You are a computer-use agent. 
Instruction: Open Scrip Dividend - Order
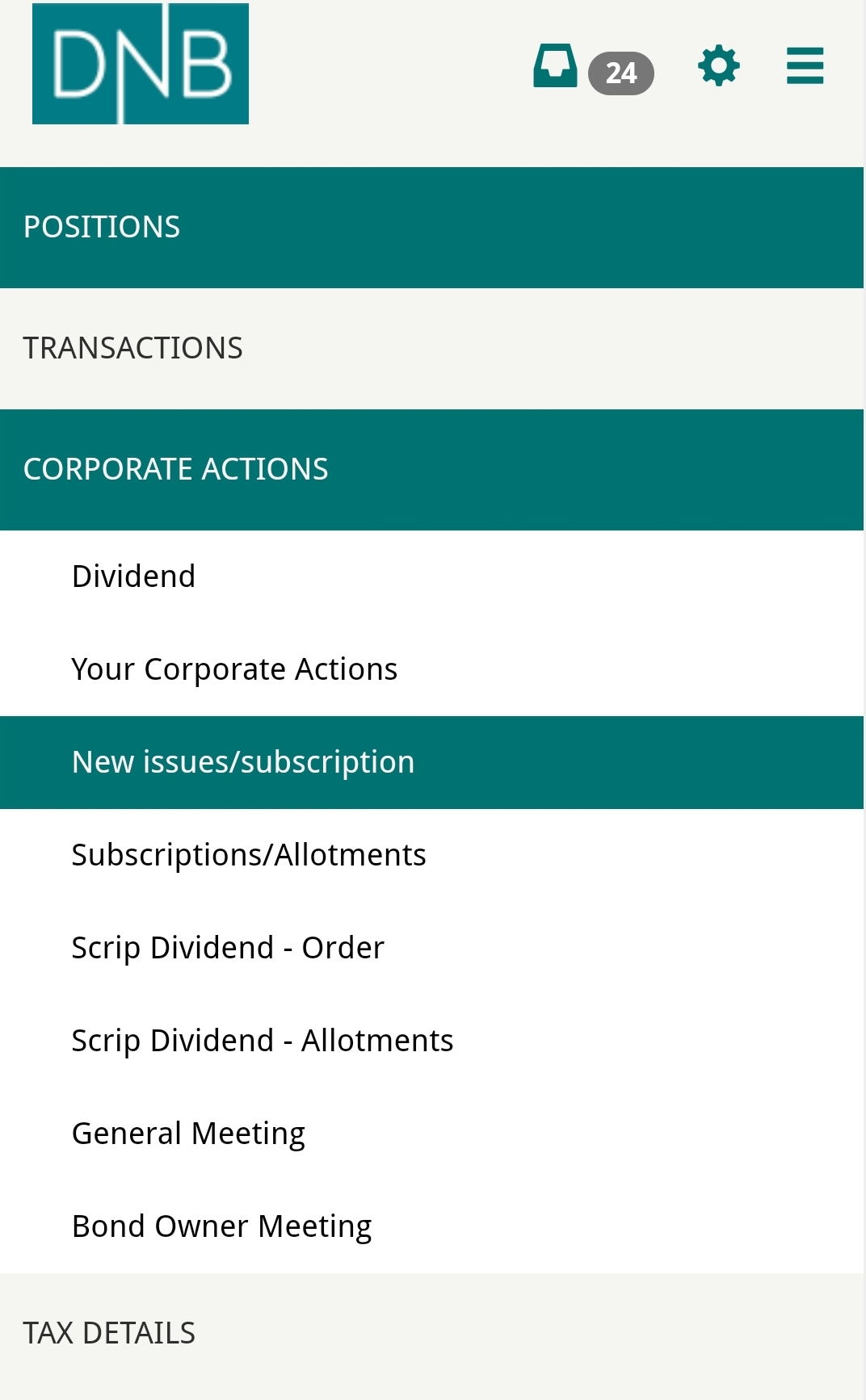[432, 948]
